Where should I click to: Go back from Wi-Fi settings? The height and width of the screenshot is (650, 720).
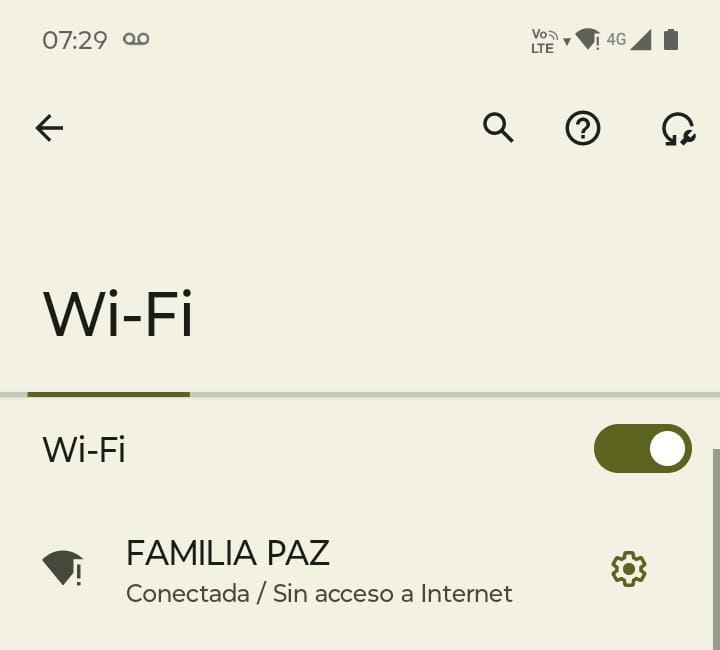pyautogui.click(x=49, y=128)
